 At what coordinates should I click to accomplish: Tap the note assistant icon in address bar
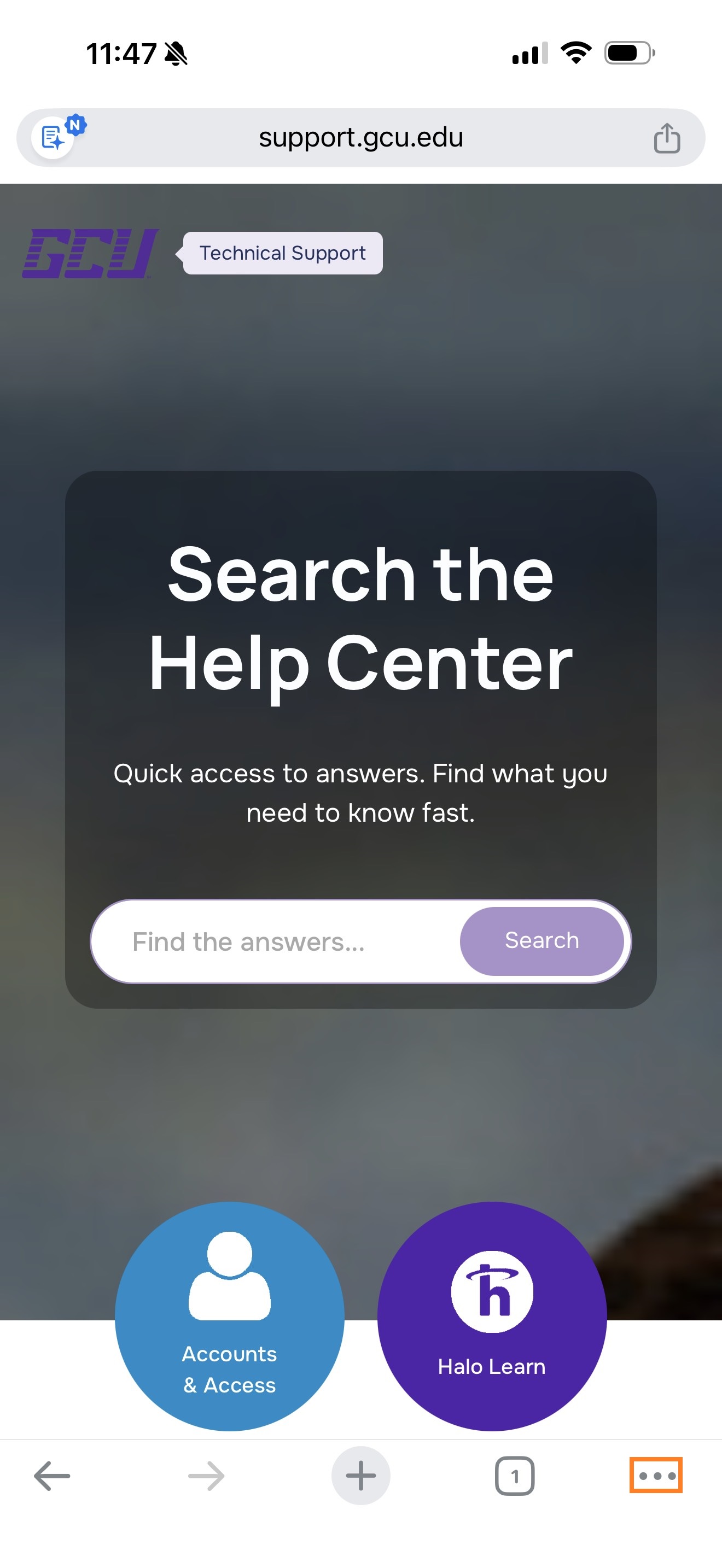pyautogui.click(x=54, y=138)
